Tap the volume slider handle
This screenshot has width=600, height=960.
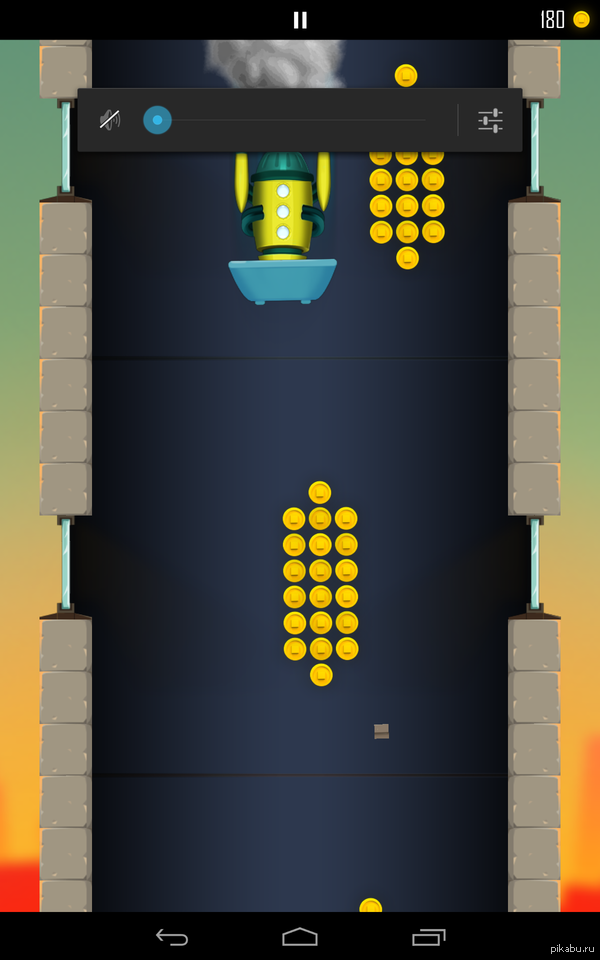(157, 120)
